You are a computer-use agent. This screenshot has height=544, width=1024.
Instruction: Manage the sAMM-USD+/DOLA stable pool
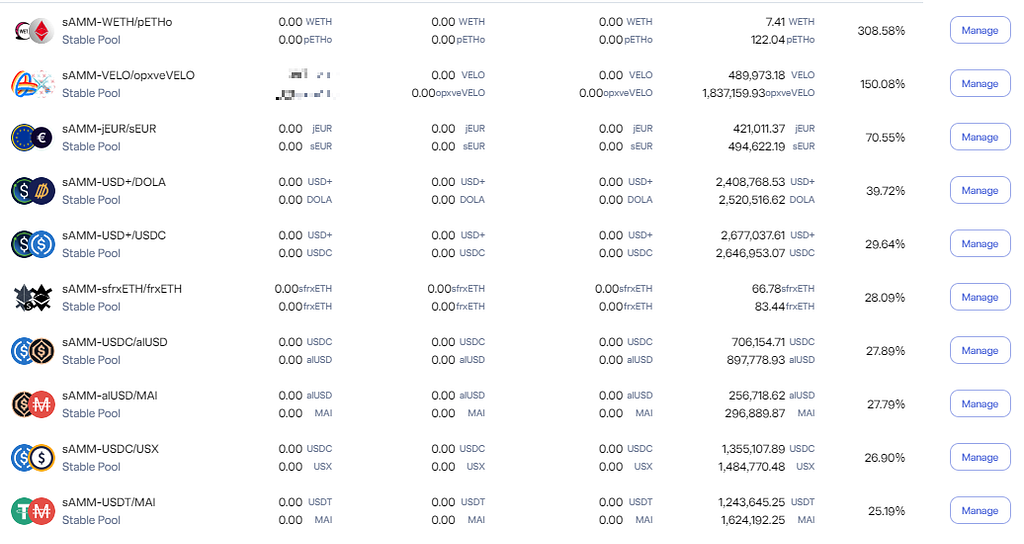tap(980, 191)
